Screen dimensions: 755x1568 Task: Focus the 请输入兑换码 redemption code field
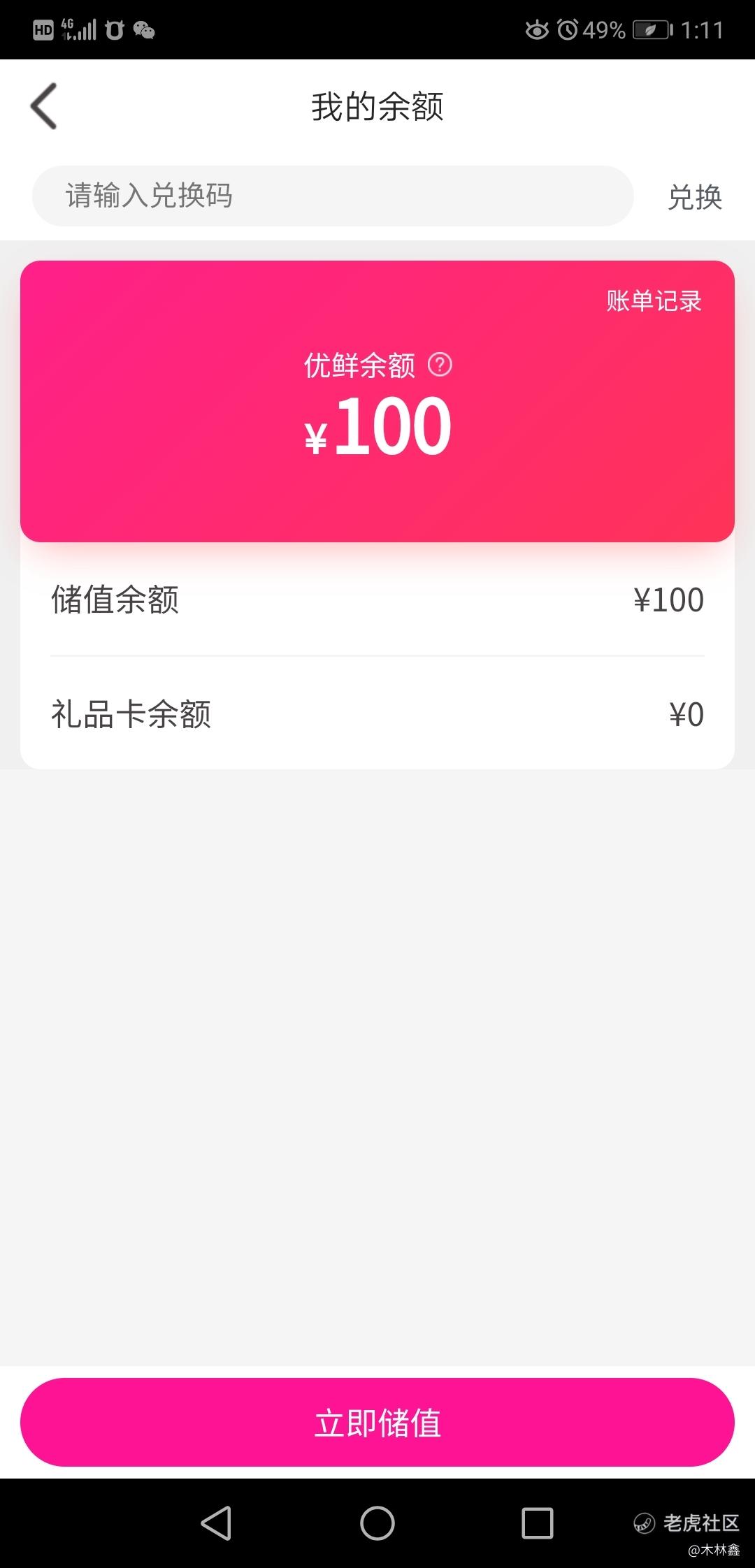click(333, 196)
